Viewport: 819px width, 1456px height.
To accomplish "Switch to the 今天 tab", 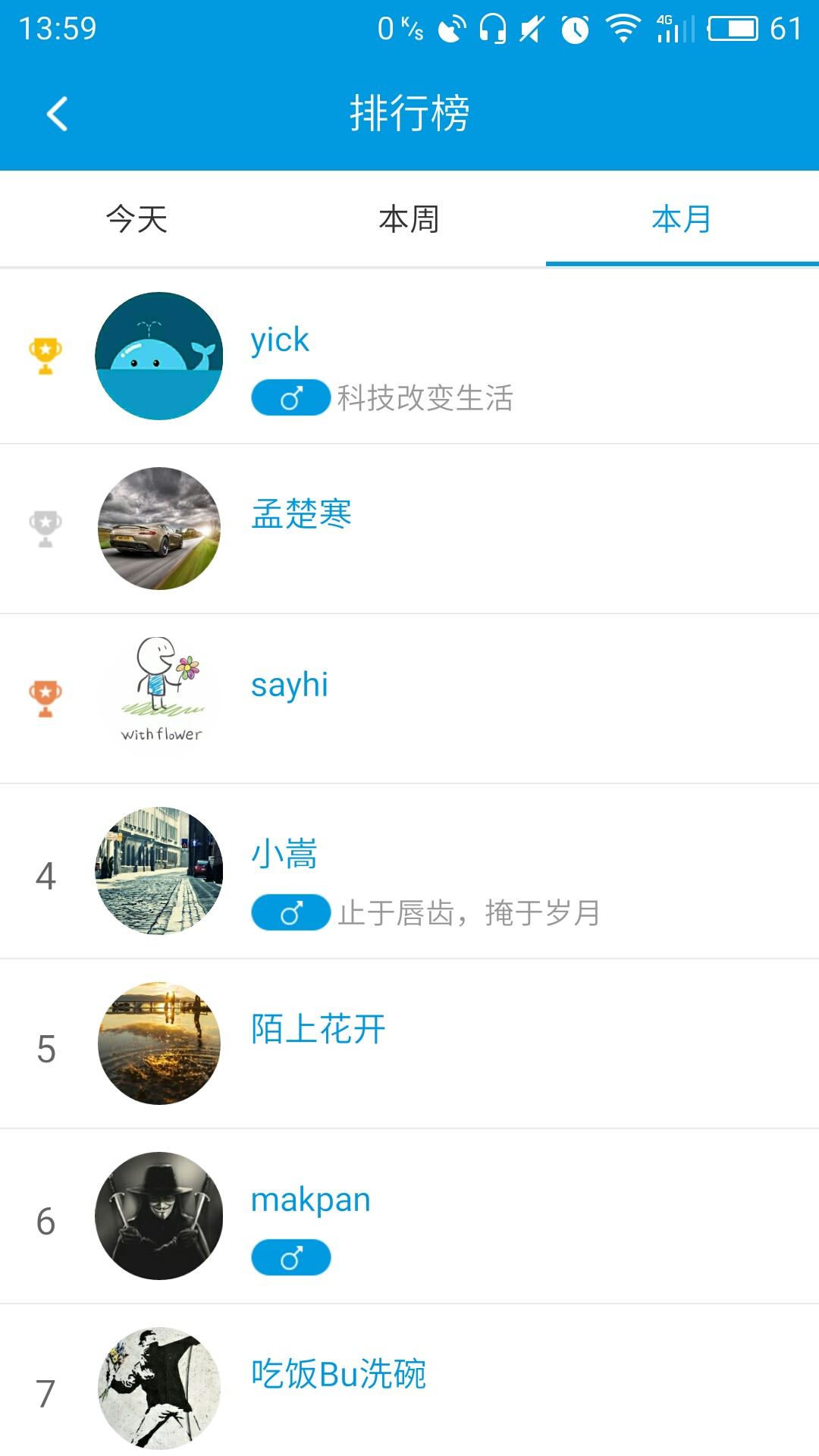I will click(136, 219).
